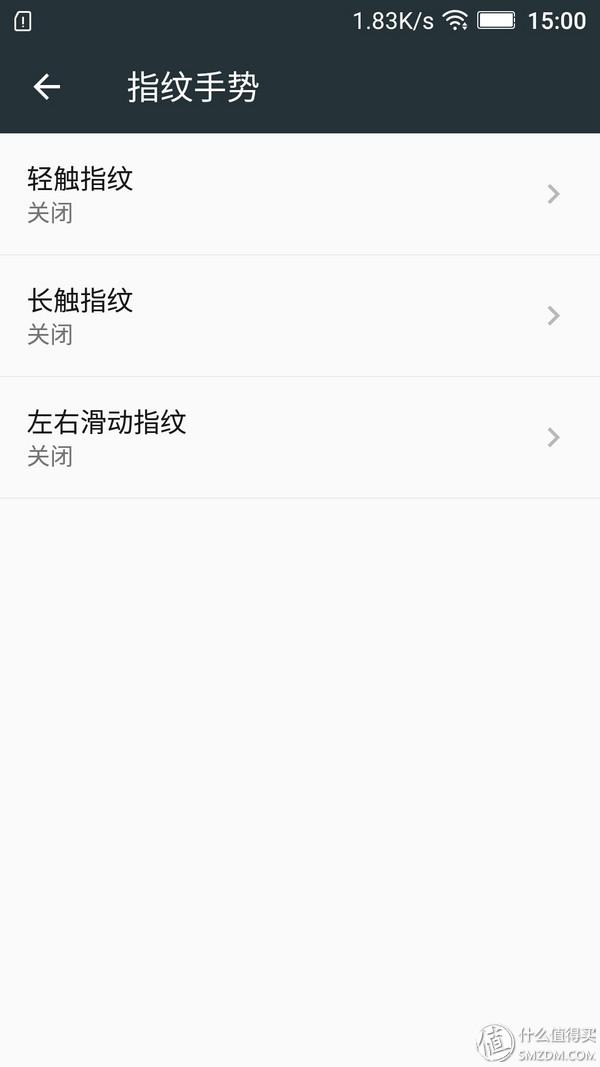Open 长触指纹 setting
600x1067 pixels.
click(300, 316)
